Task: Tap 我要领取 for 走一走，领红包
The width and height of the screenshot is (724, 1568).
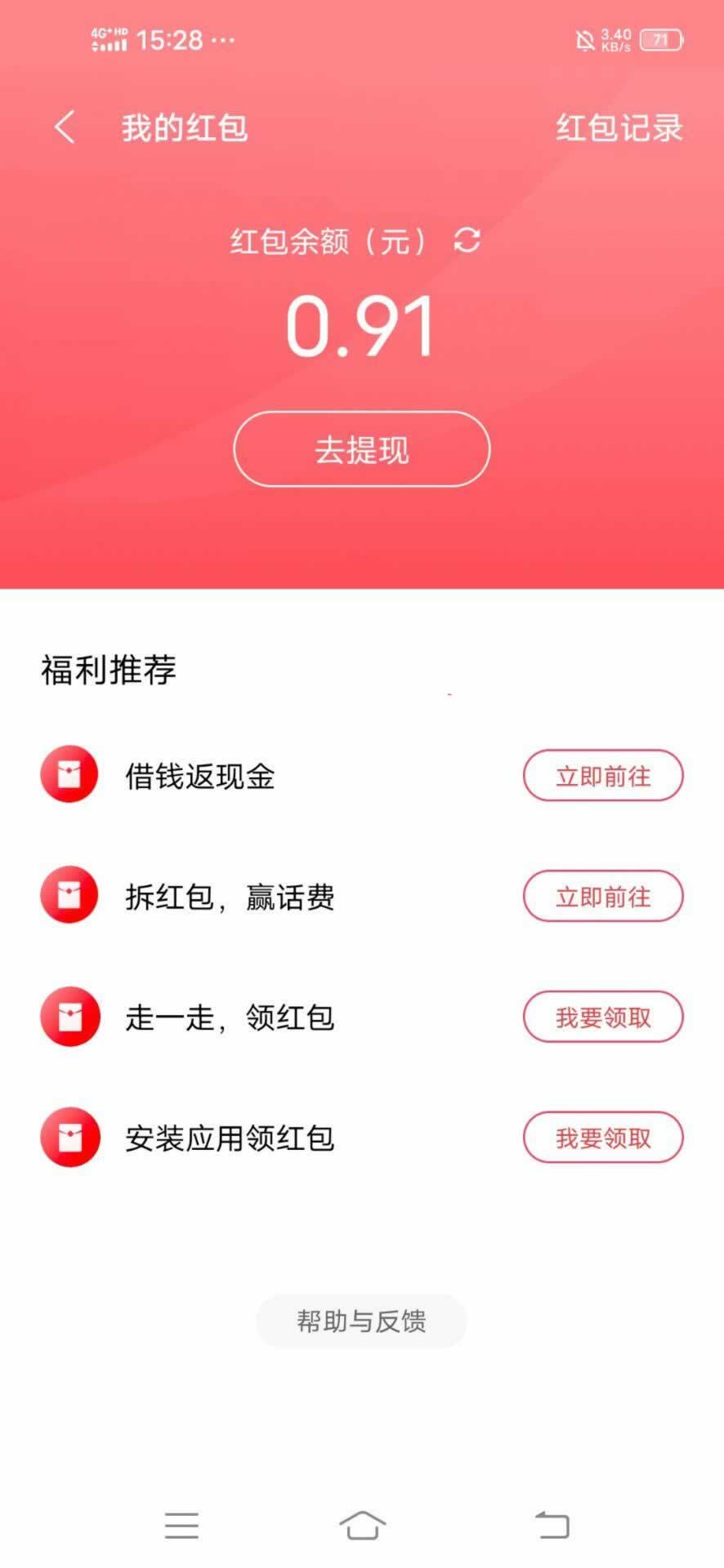Action: [602, 1018]
